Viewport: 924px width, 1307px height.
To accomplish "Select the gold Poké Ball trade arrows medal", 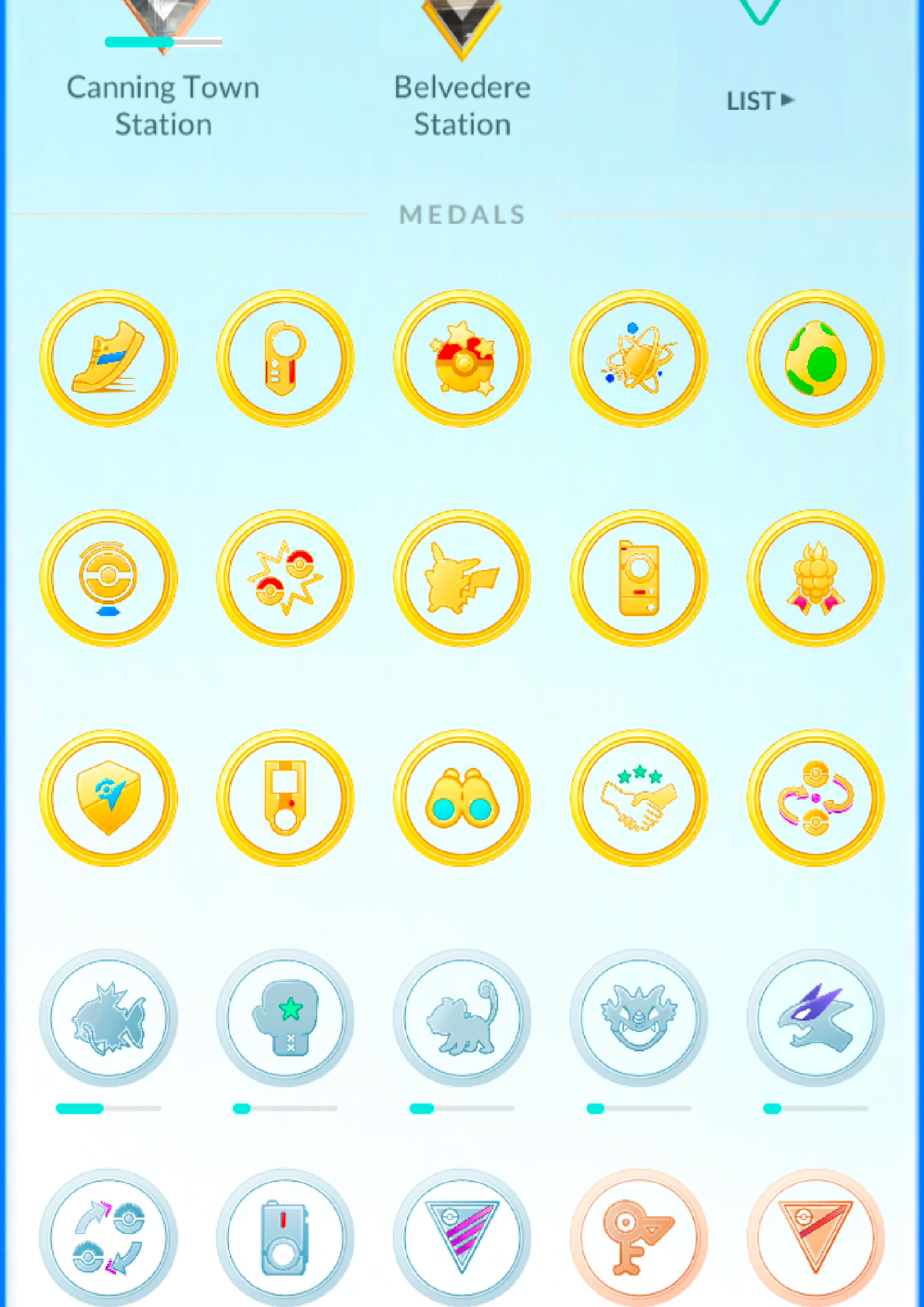I will click(x=815, y=798).
